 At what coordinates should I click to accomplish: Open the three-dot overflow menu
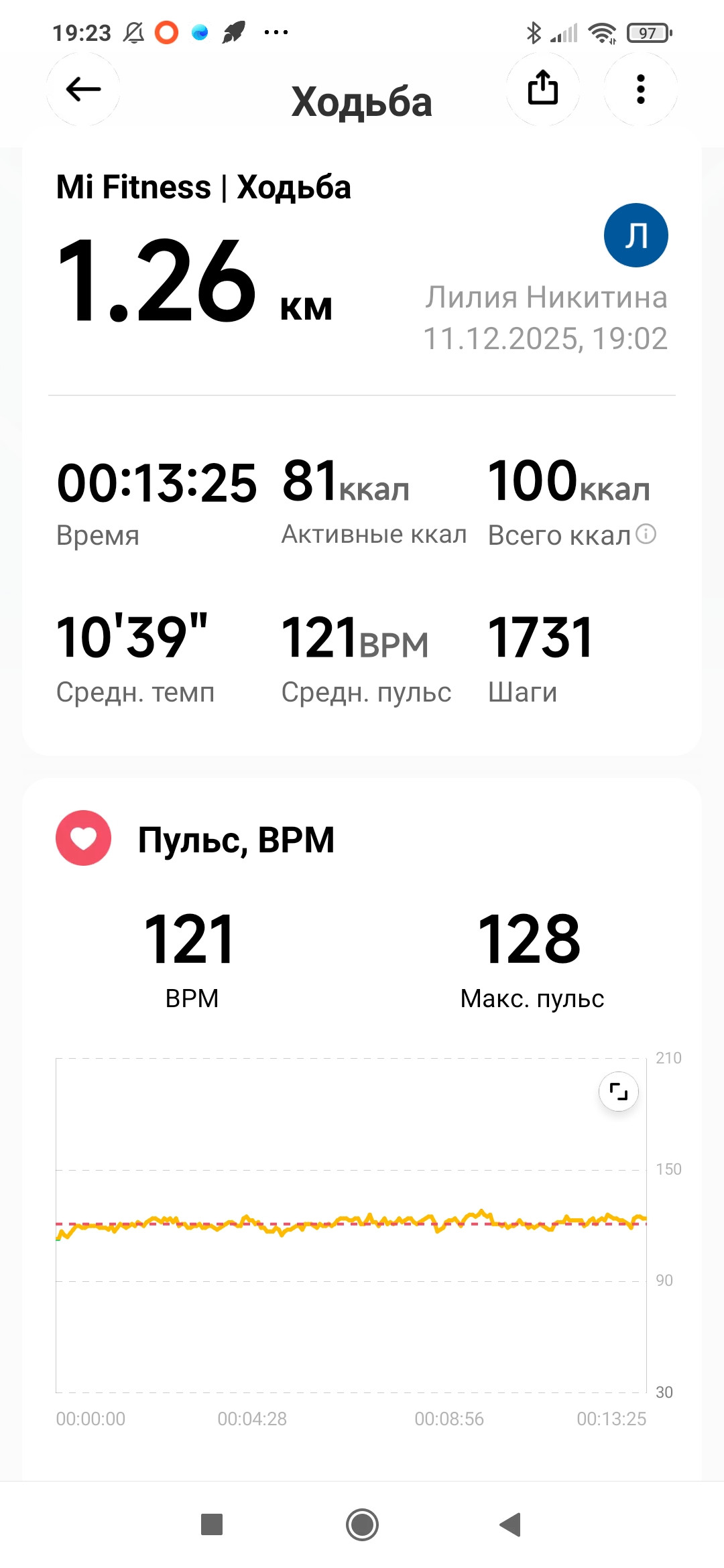[x=641, y=89]
